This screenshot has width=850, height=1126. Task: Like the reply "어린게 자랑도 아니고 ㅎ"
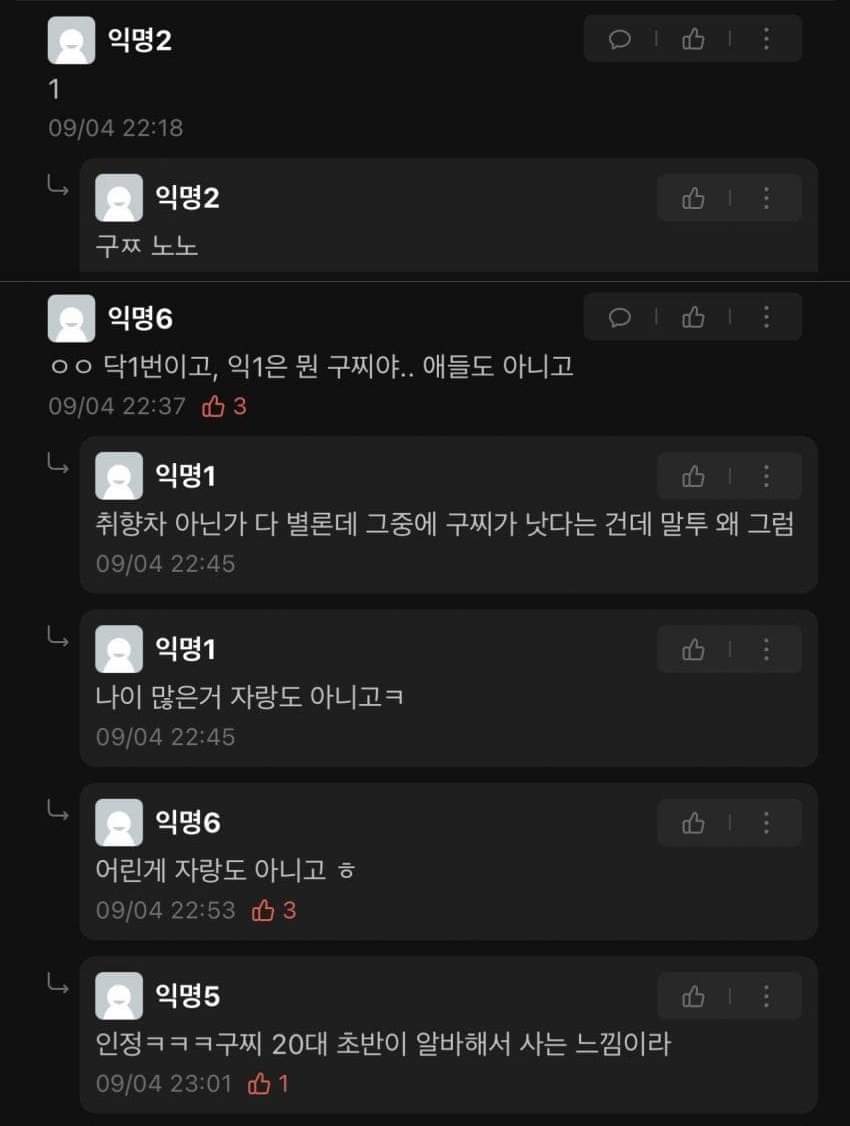point(693,822)
